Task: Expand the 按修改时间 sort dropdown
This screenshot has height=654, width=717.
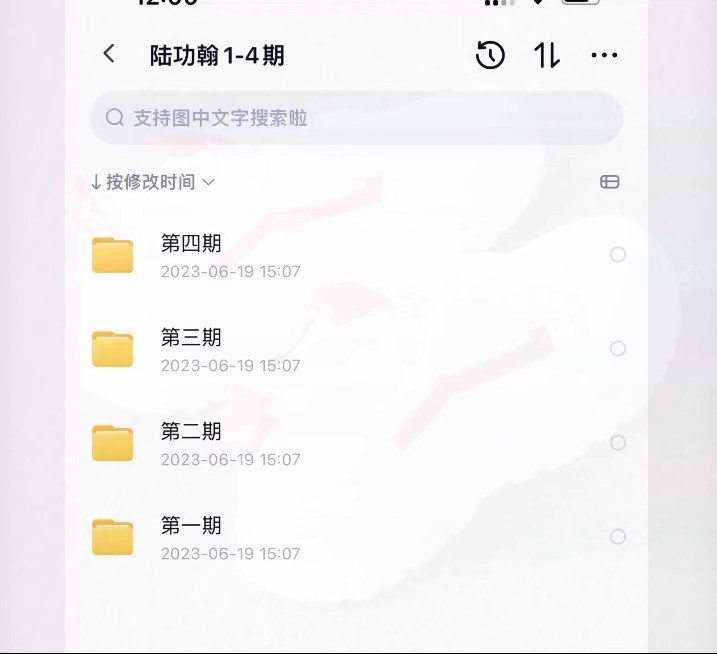Action: tap(152, 182)
